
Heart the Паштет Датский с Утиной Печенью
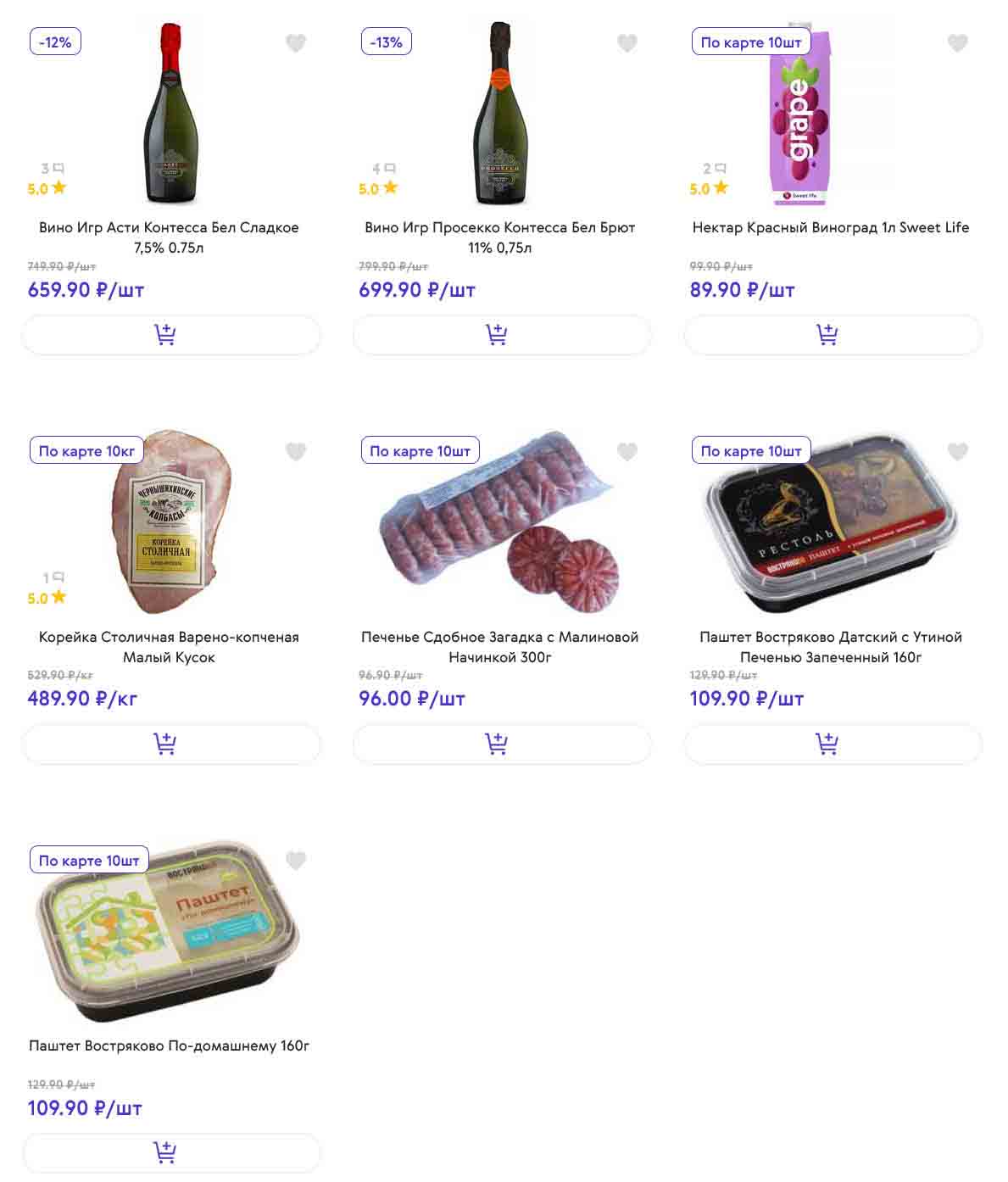(x=957, y=452)
